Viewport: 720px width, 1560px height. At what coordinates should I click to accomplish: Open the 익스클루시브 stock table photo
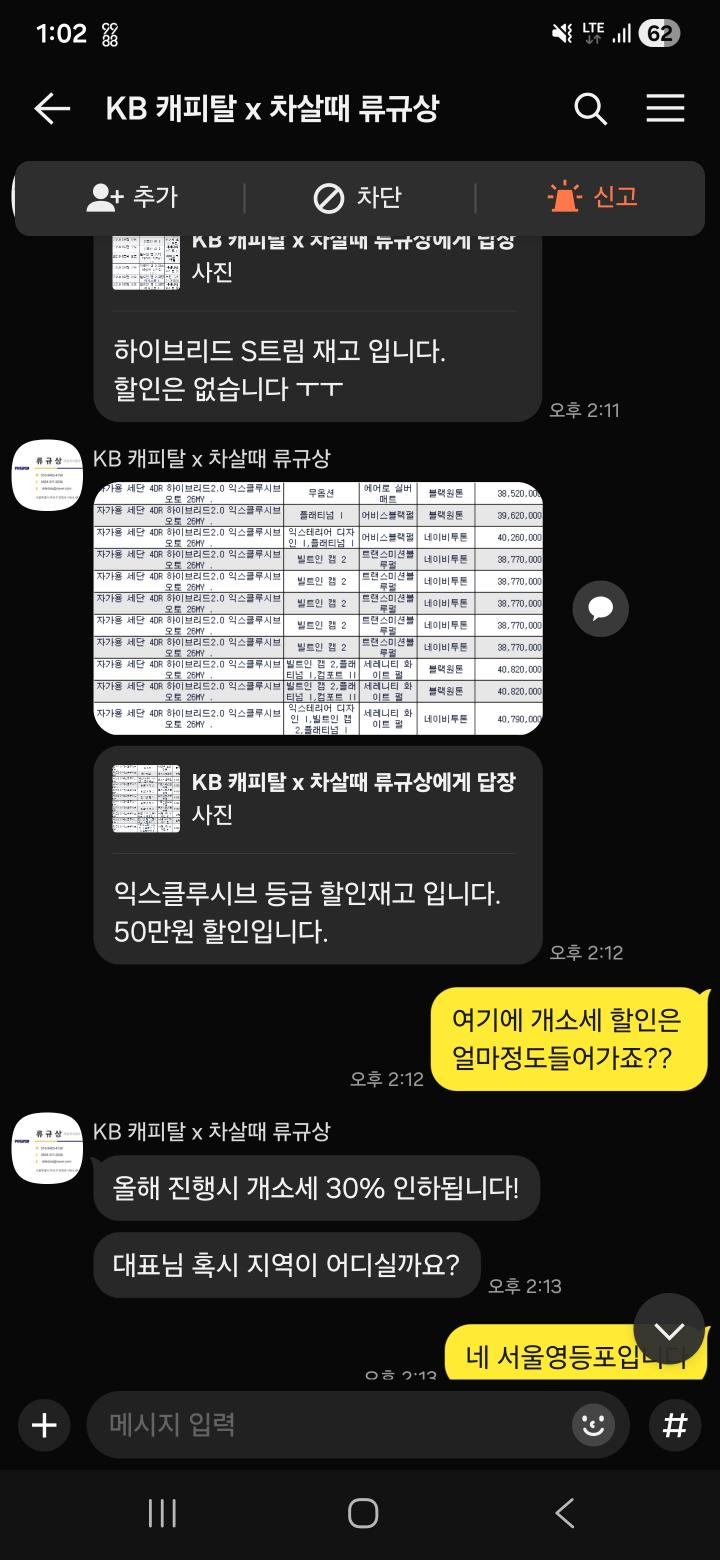point(318,608)
